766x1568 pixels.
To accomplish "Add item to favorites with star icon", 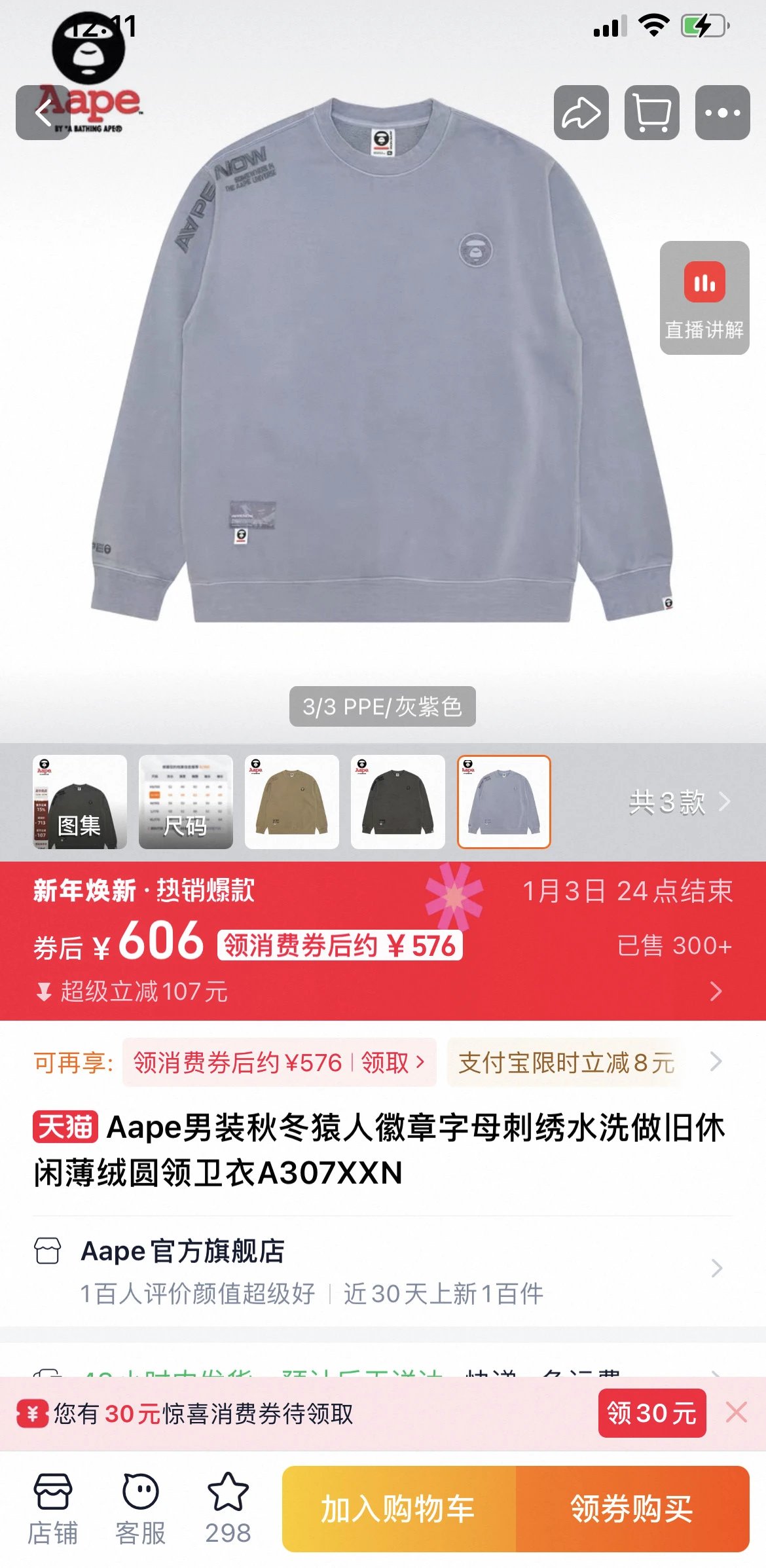I will (228, 1508).
